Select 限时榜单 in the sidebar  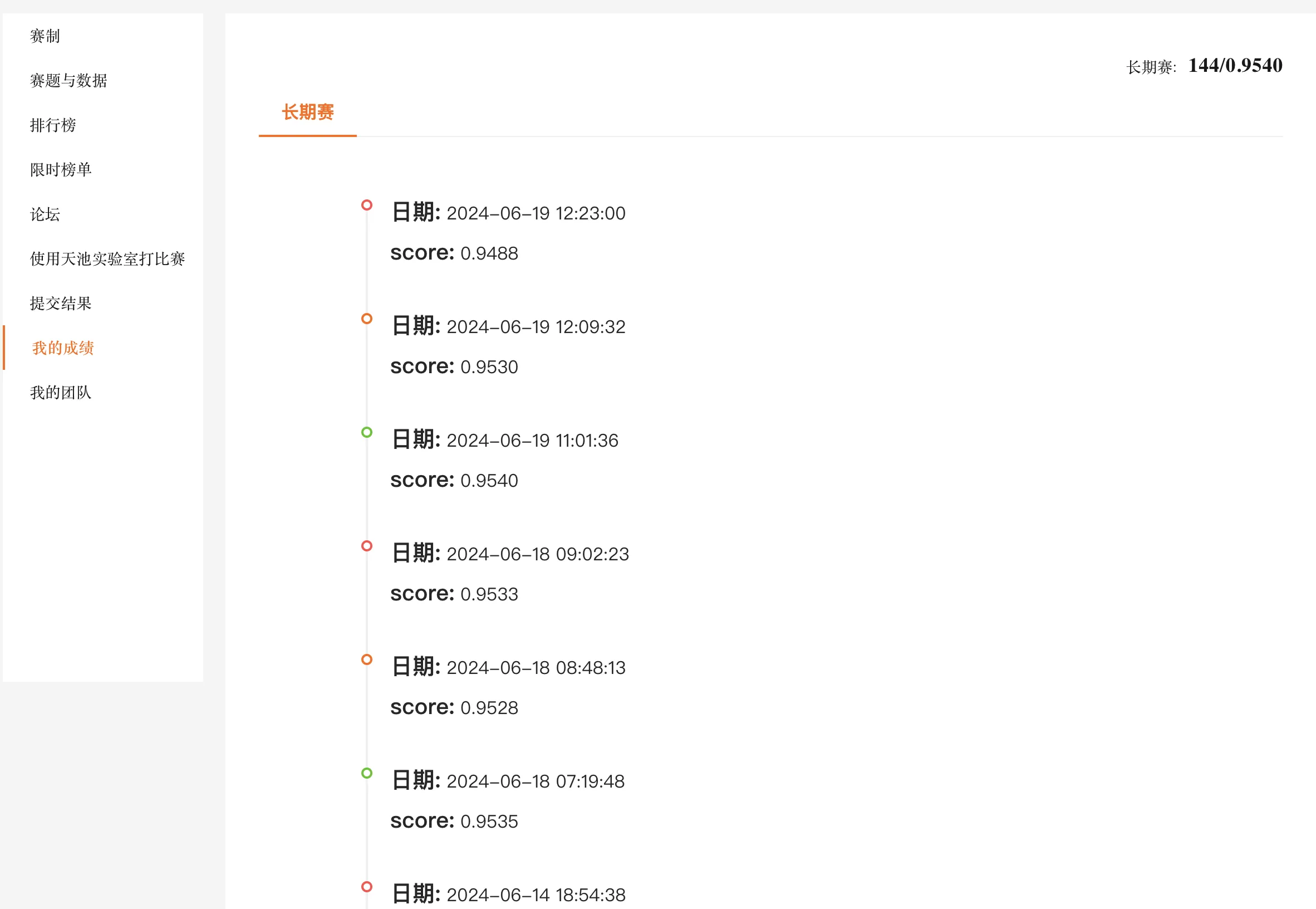61,169
